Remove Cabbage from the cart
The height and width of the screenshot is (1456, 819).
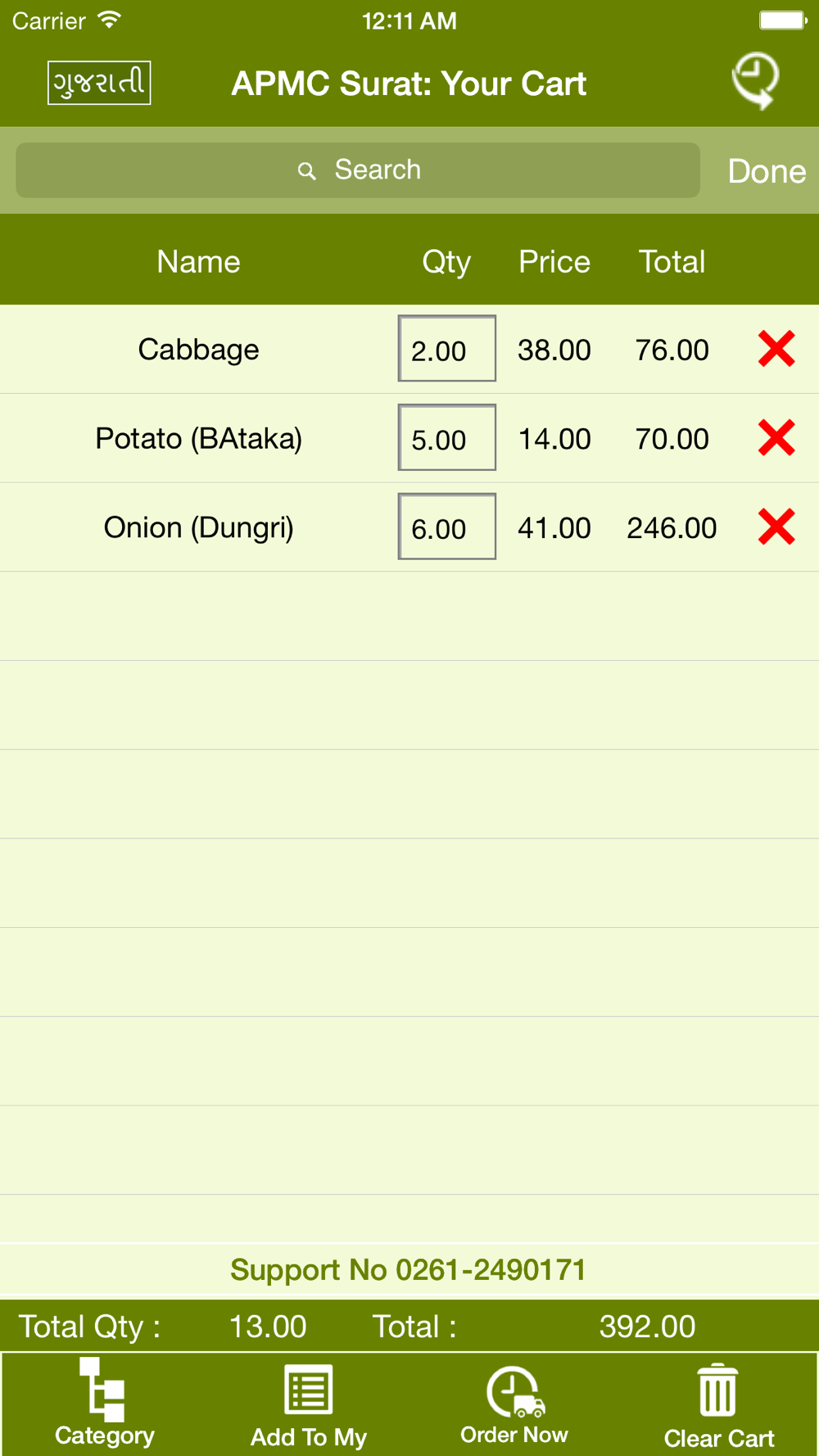[776, 349]
